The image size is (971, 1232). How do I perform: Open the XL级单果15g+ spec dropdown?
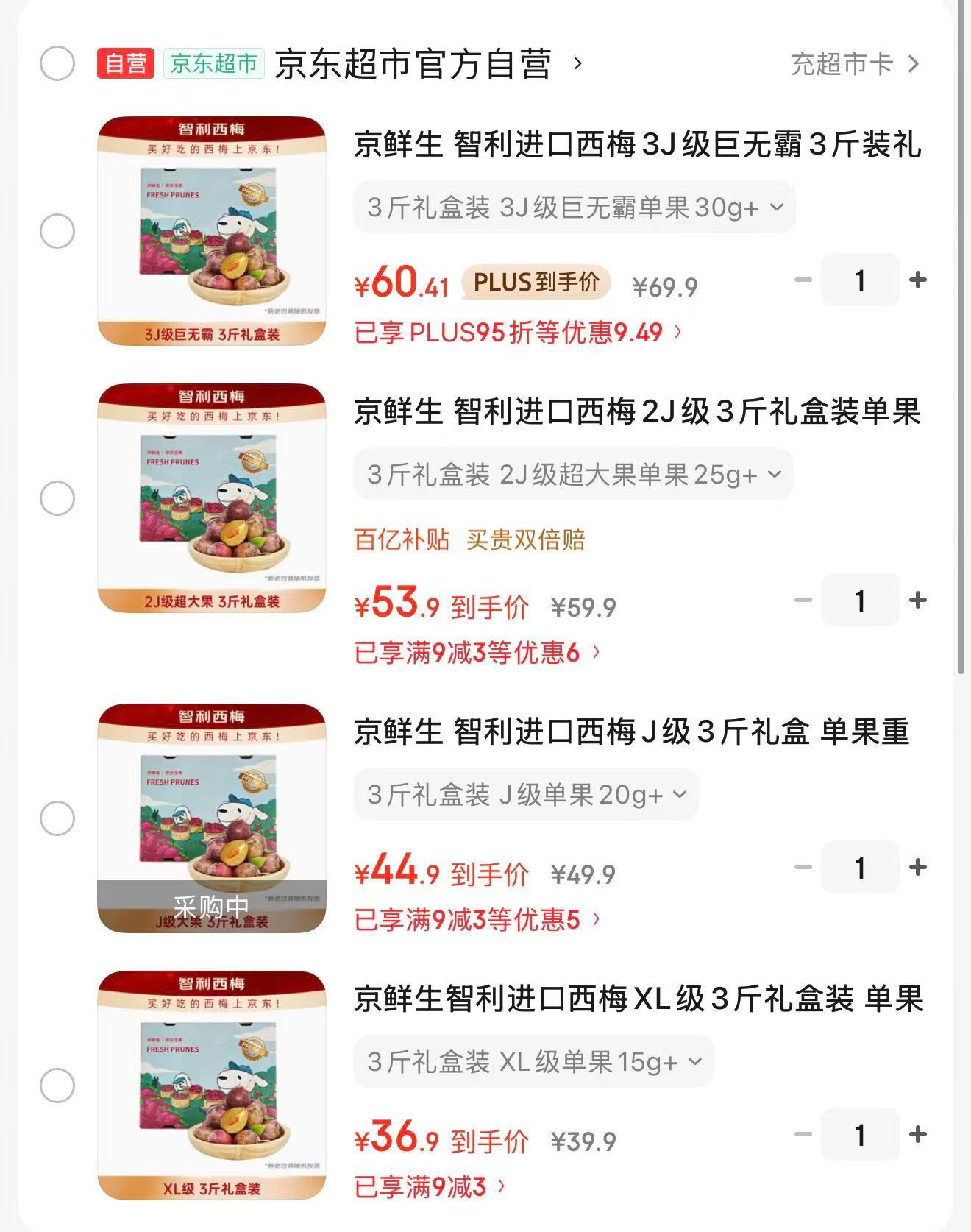point(533,1062)
